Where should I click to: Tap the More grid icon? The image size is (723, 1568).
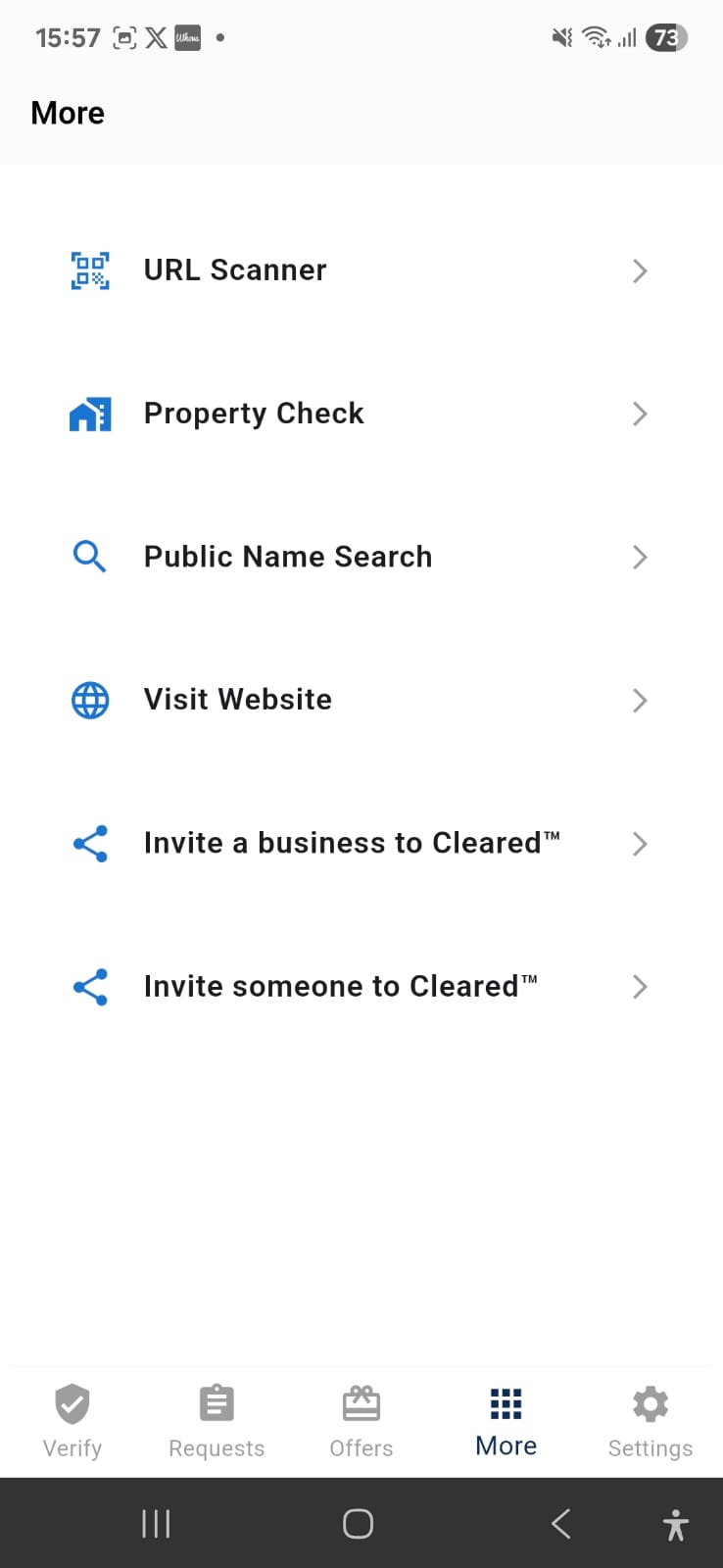[505, 1402]
